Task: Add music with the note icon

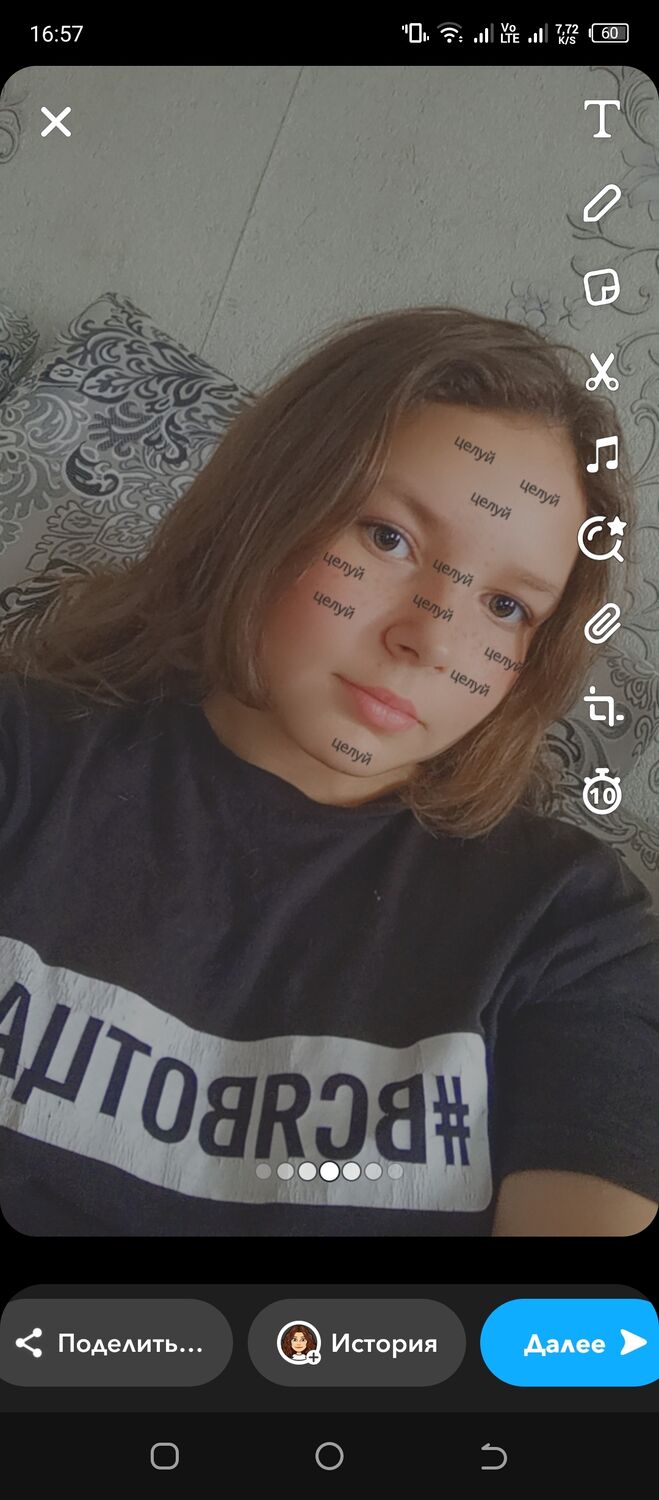Action: (x=602, y=455)
